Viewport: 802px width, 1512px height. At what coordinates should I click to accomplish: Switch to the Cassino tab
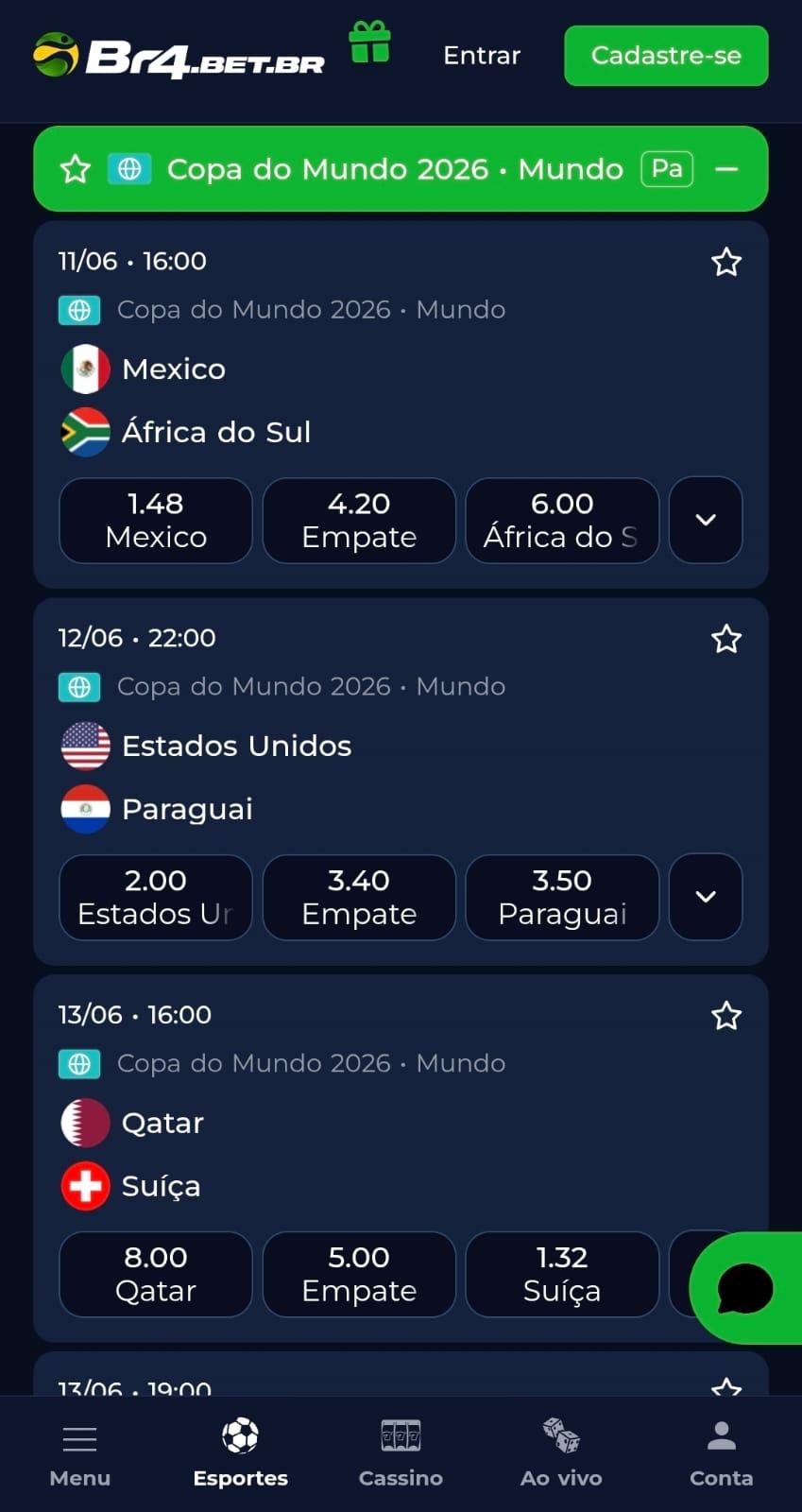(x=401, y=1453)
